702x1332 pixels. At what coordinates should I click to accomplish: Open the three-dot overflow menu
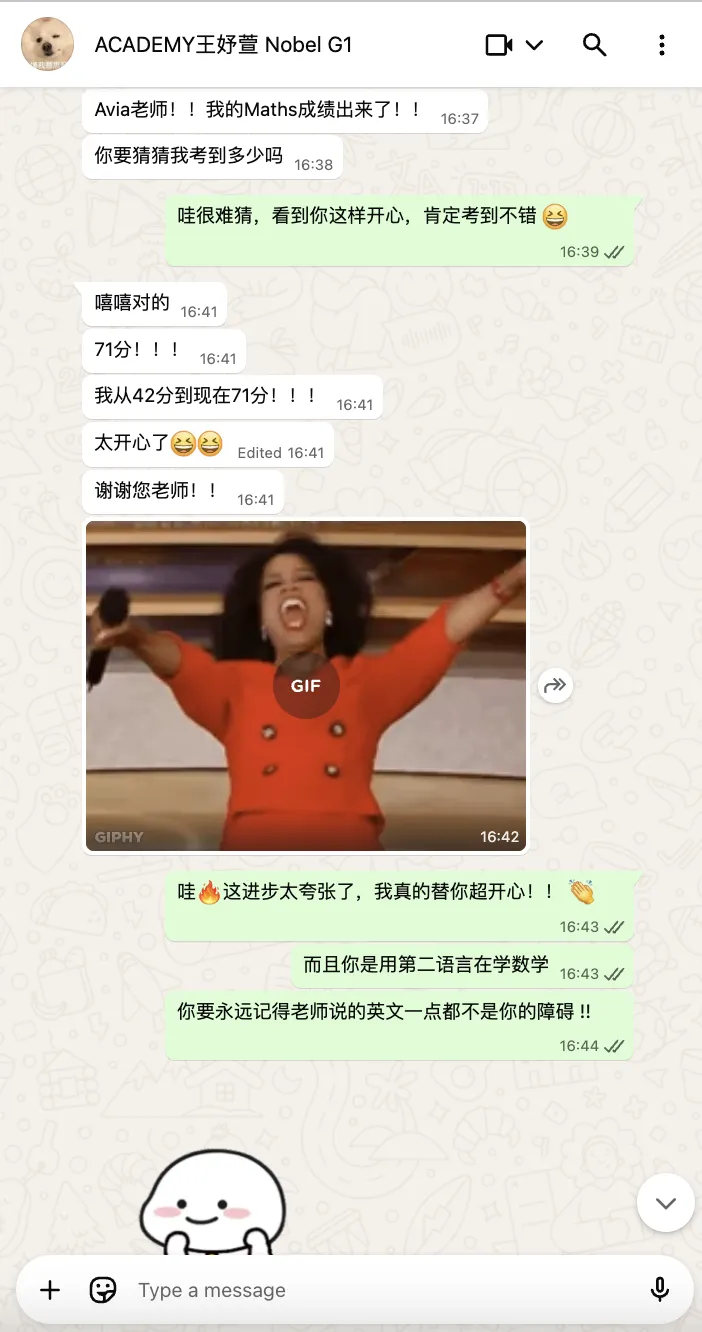coord(662,45)
